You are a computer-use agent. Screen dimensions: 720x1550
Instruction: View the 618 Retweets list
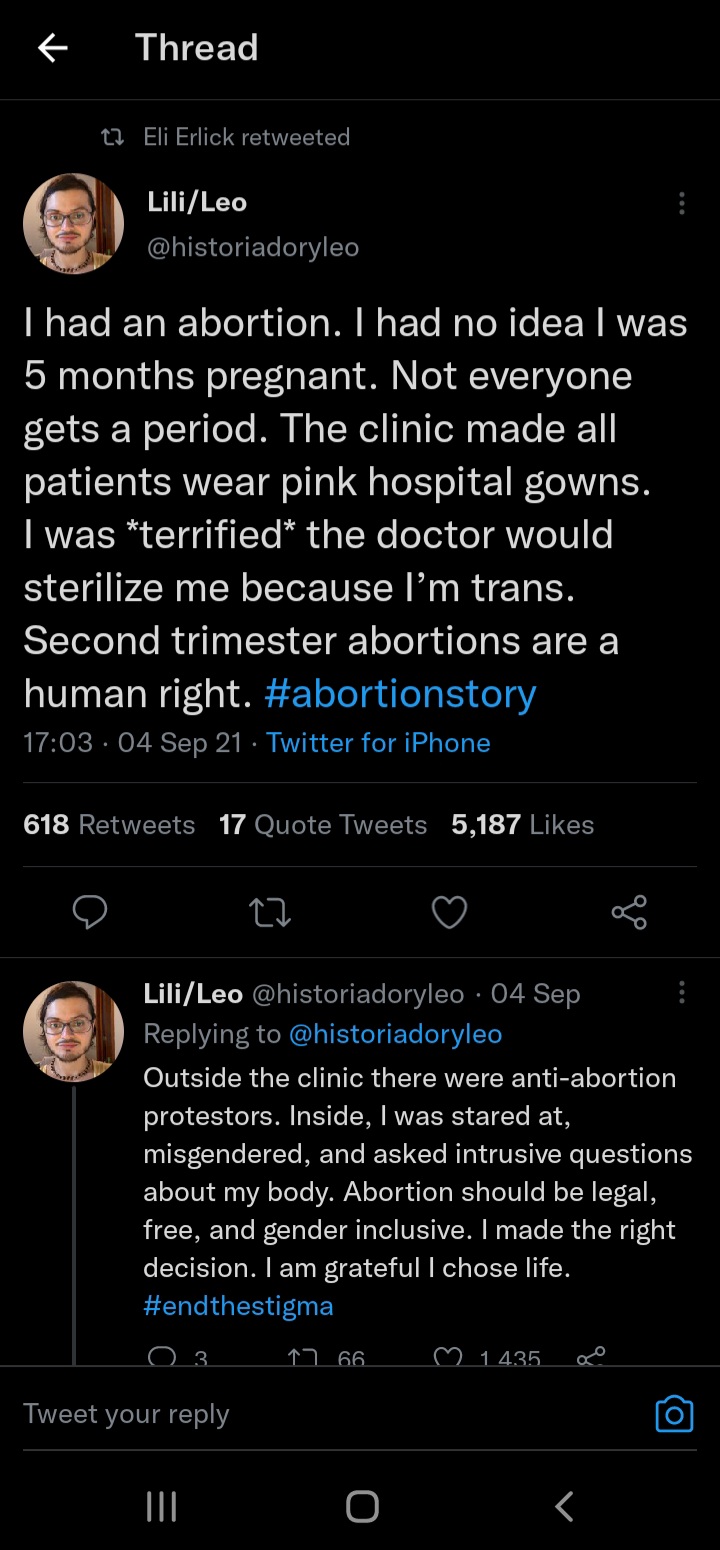[x=108, y=824]
